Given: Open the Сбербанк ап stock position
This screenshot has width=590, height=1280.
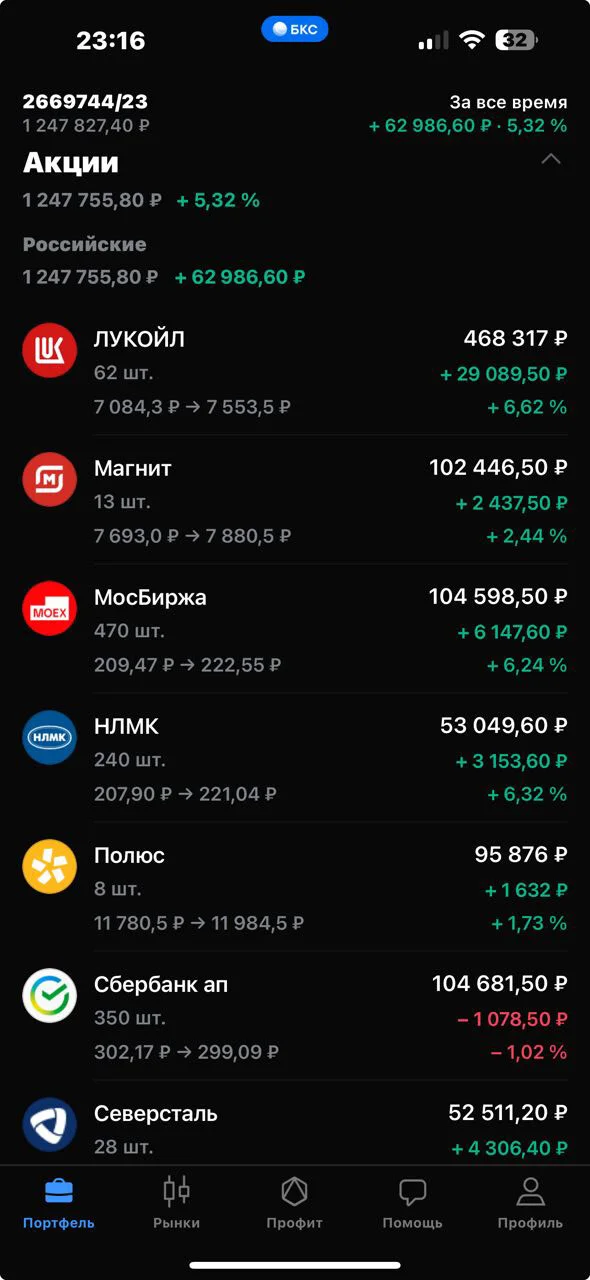Looking at the screenshot, I should 295,1016.
